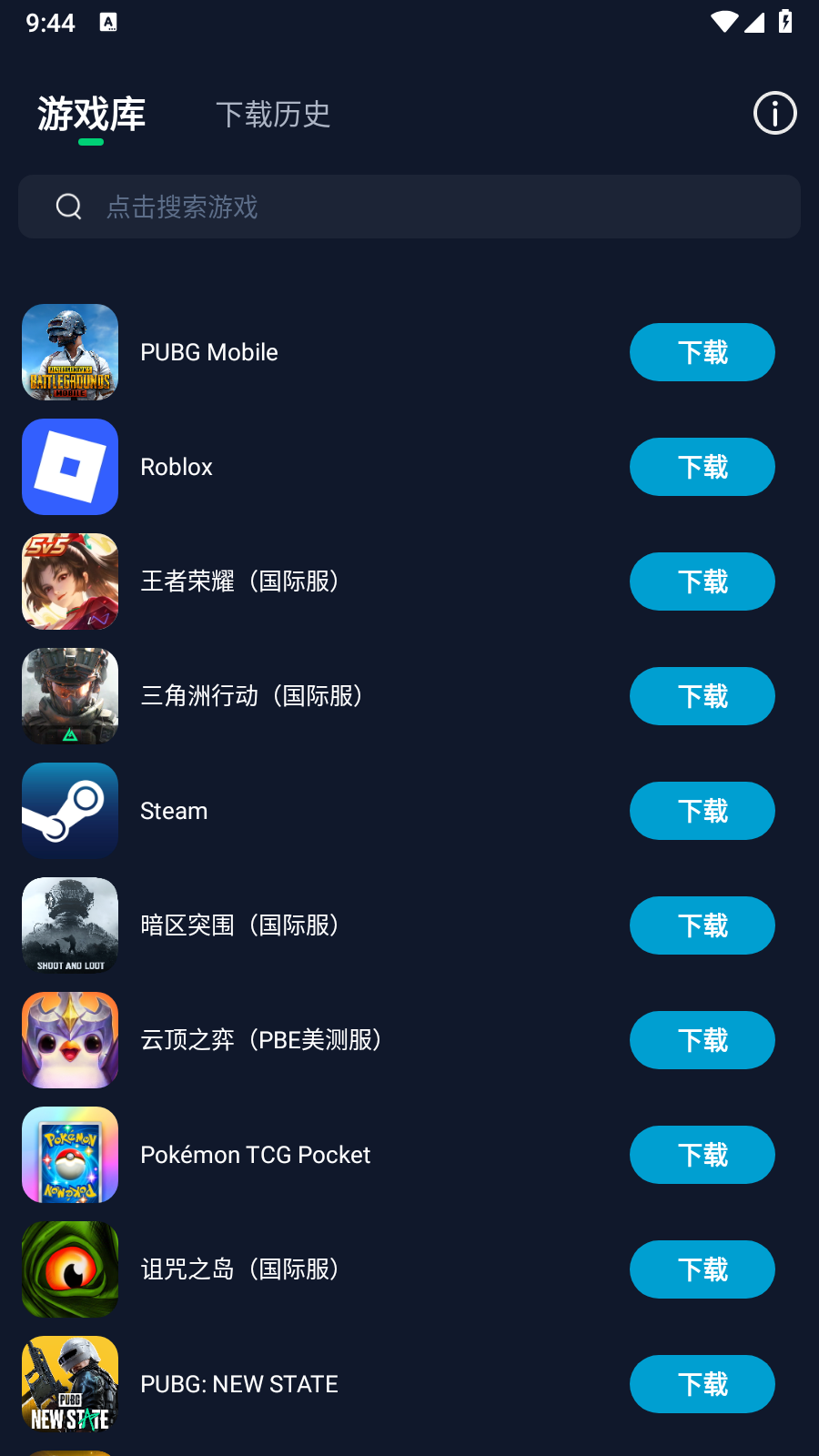819x1456 pixels.
Task: Switch to the 下载历史 tab
Action: click(275, 114)
